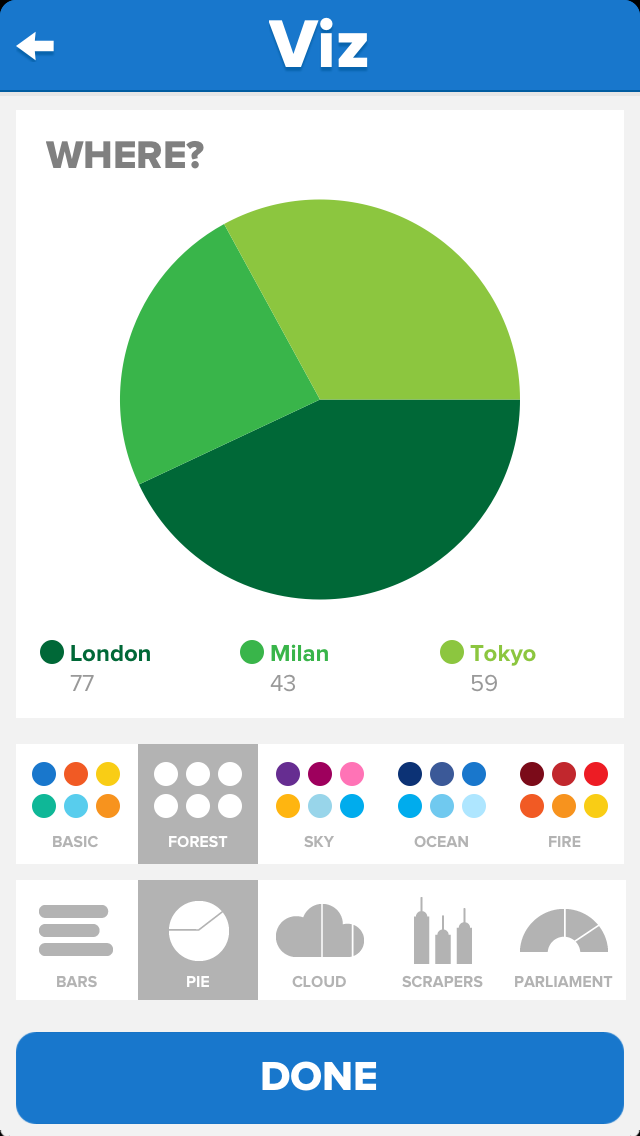Pick the Fire color palette
The width and height of the screenshot is (640, 1136).
click(564, 803)
